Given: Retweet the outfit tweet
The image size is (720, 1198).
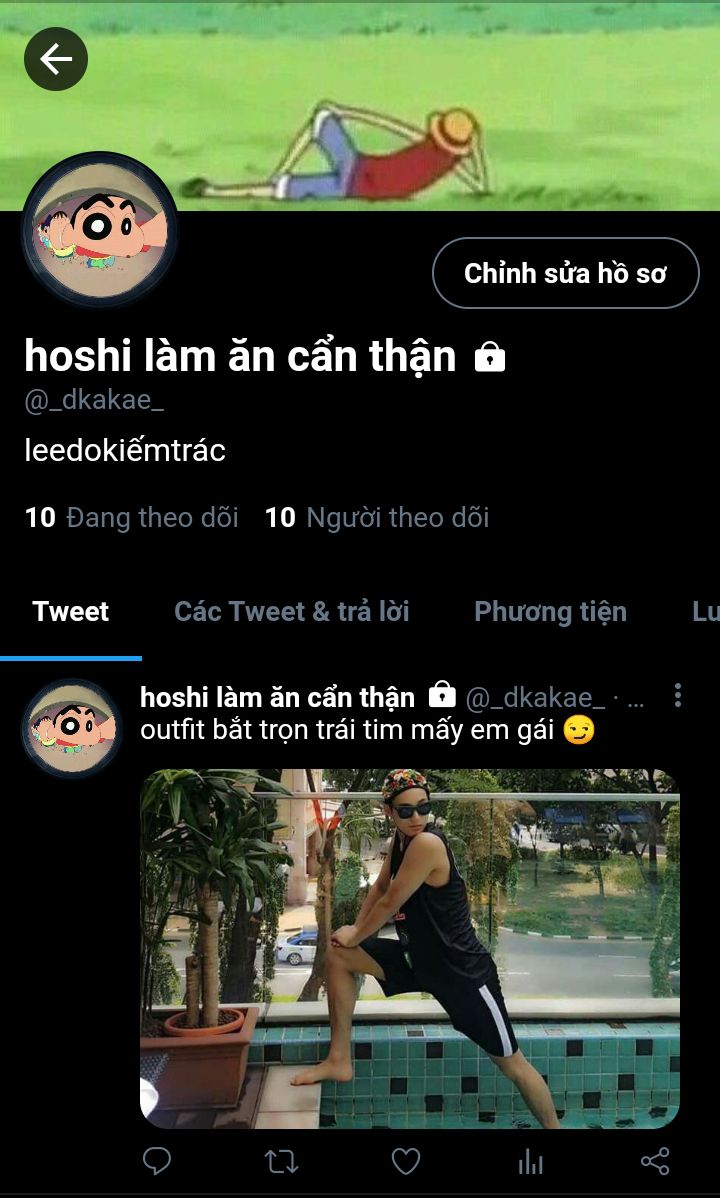Looking at the screenshot, I should 281,1160.
